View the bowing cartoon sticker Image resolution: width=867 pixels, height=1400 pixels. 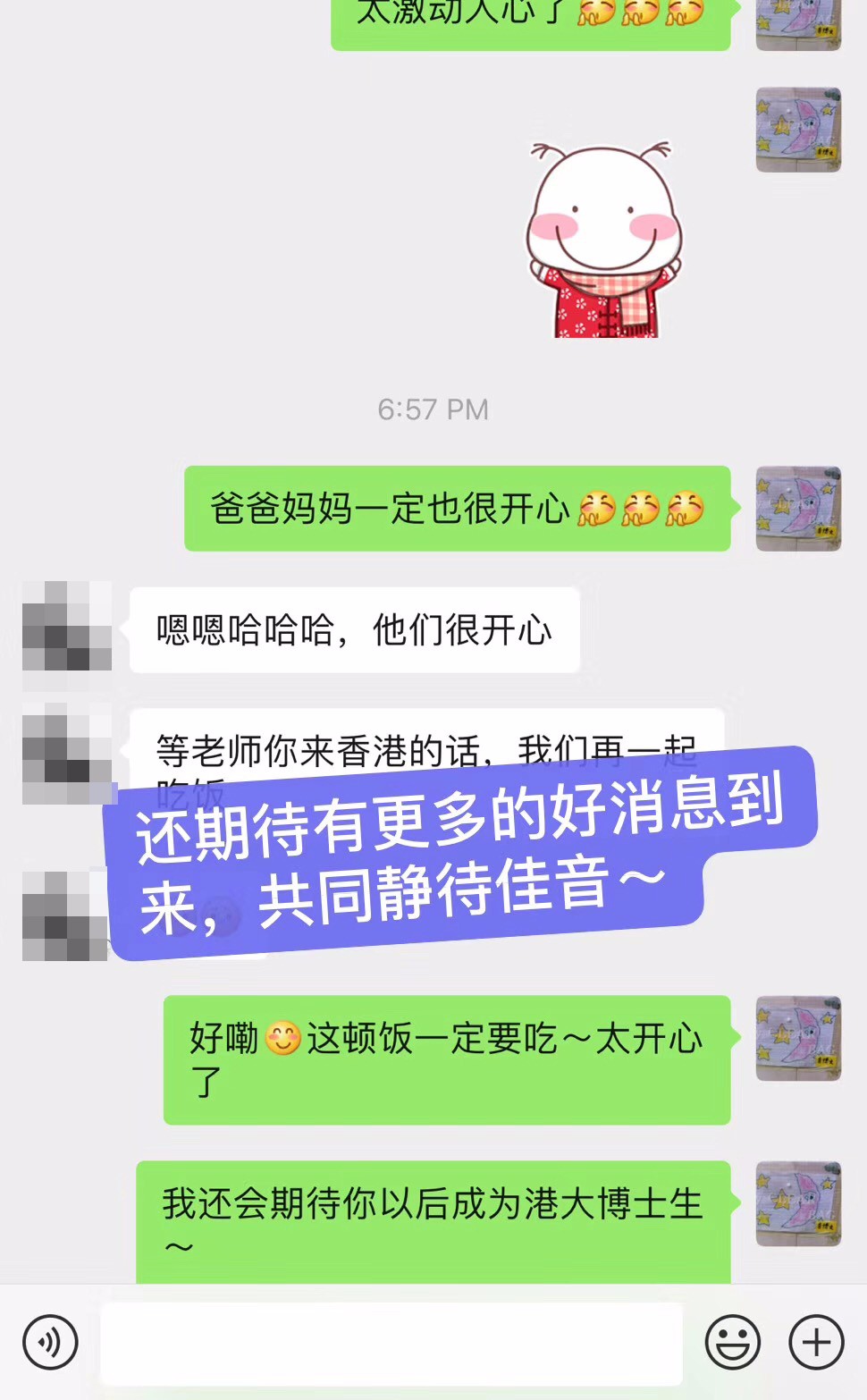(x=603, y=240)
